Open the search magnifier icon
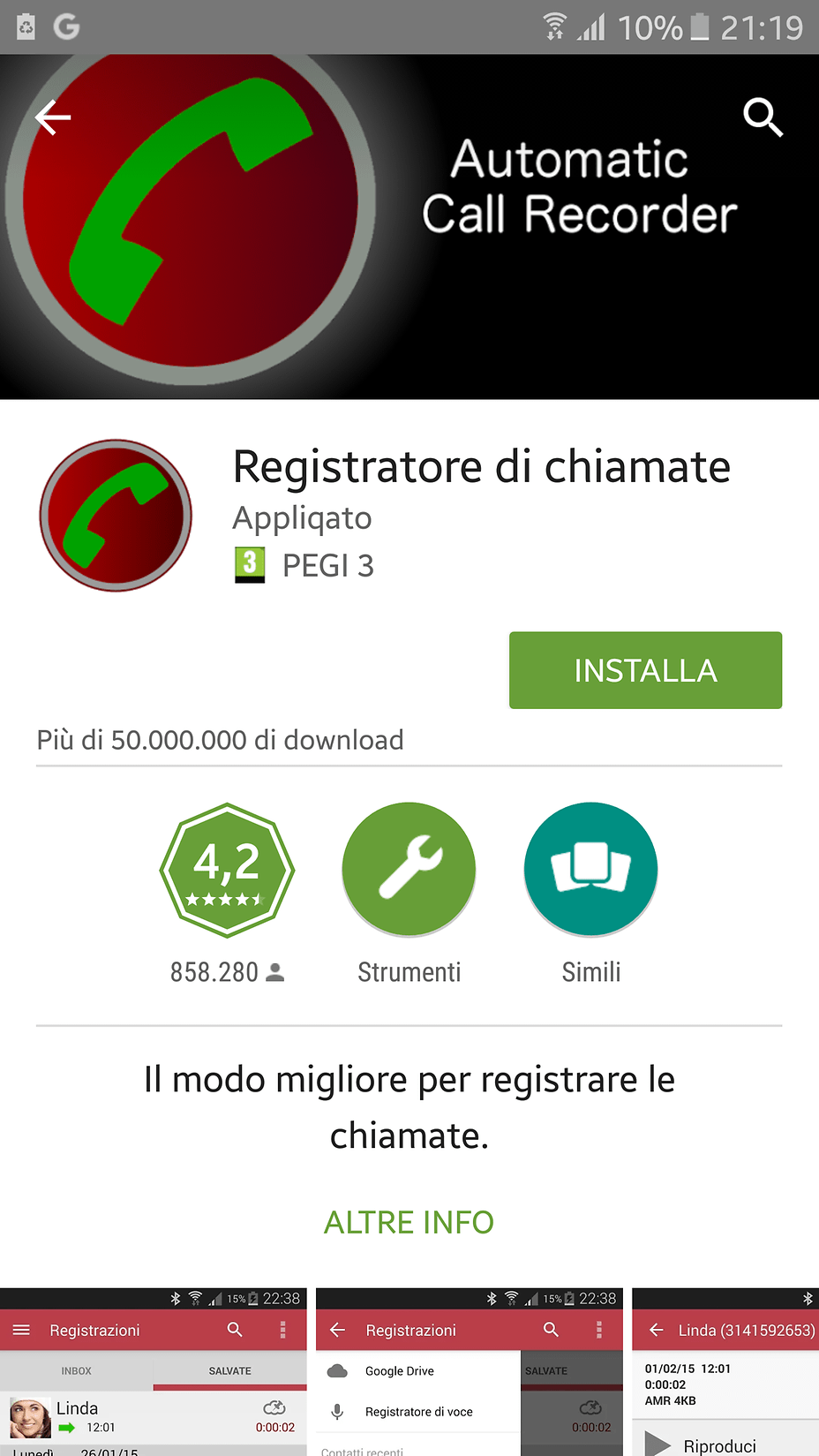819x1456 pixels. [763, 117]
